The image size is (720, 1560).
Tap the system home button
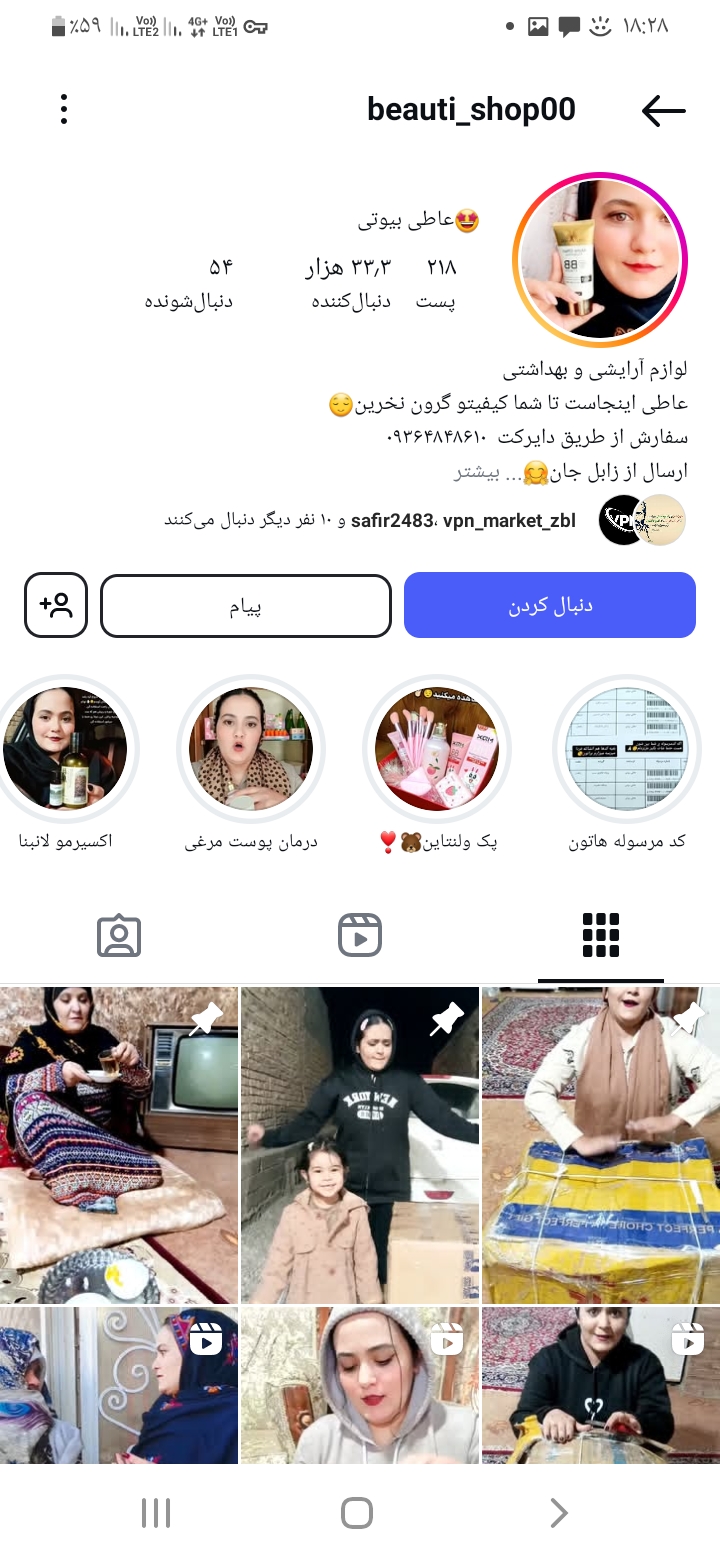(x=357, y=1513)
